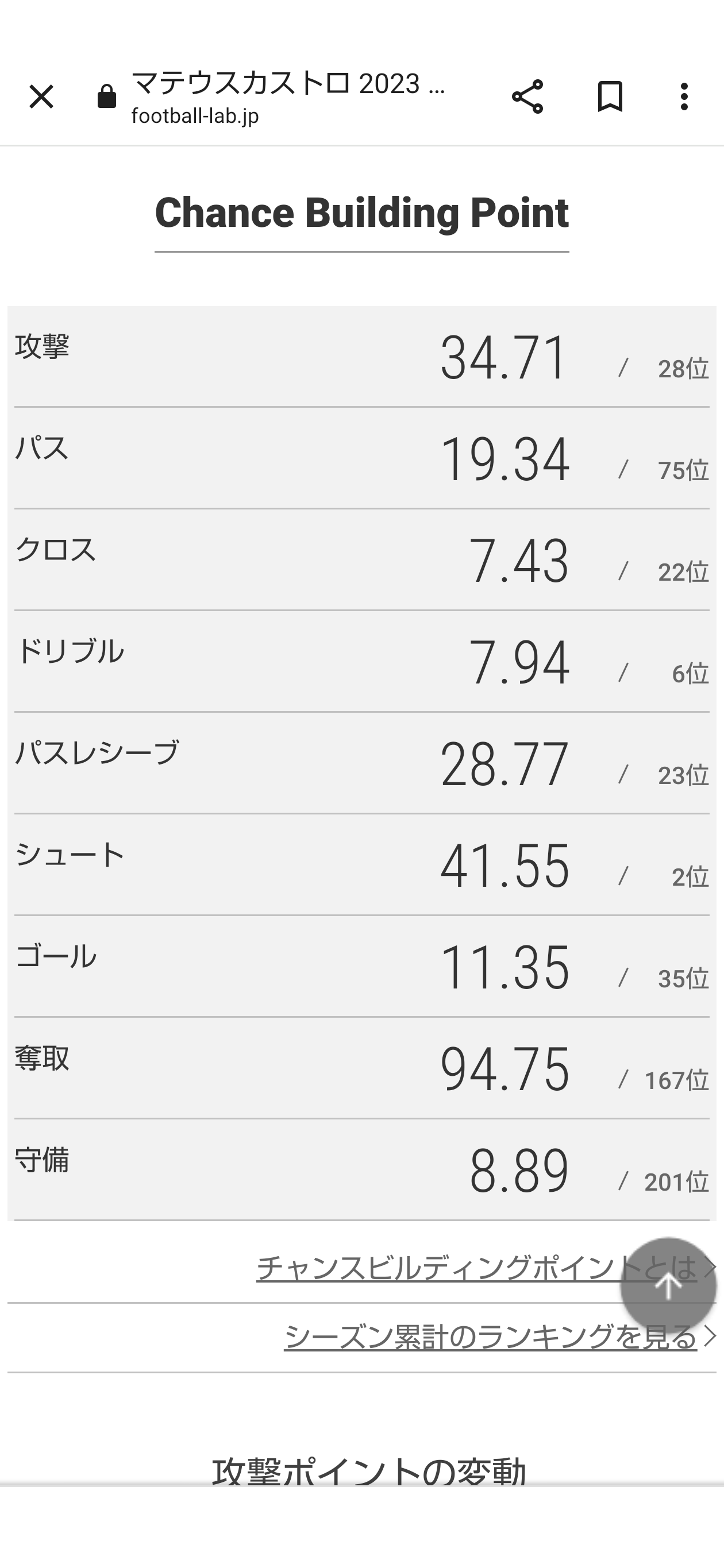The width and height of the screenshot is (724, 1568).
Task: Open the browser overflow menu
Action: coord(684,97)
